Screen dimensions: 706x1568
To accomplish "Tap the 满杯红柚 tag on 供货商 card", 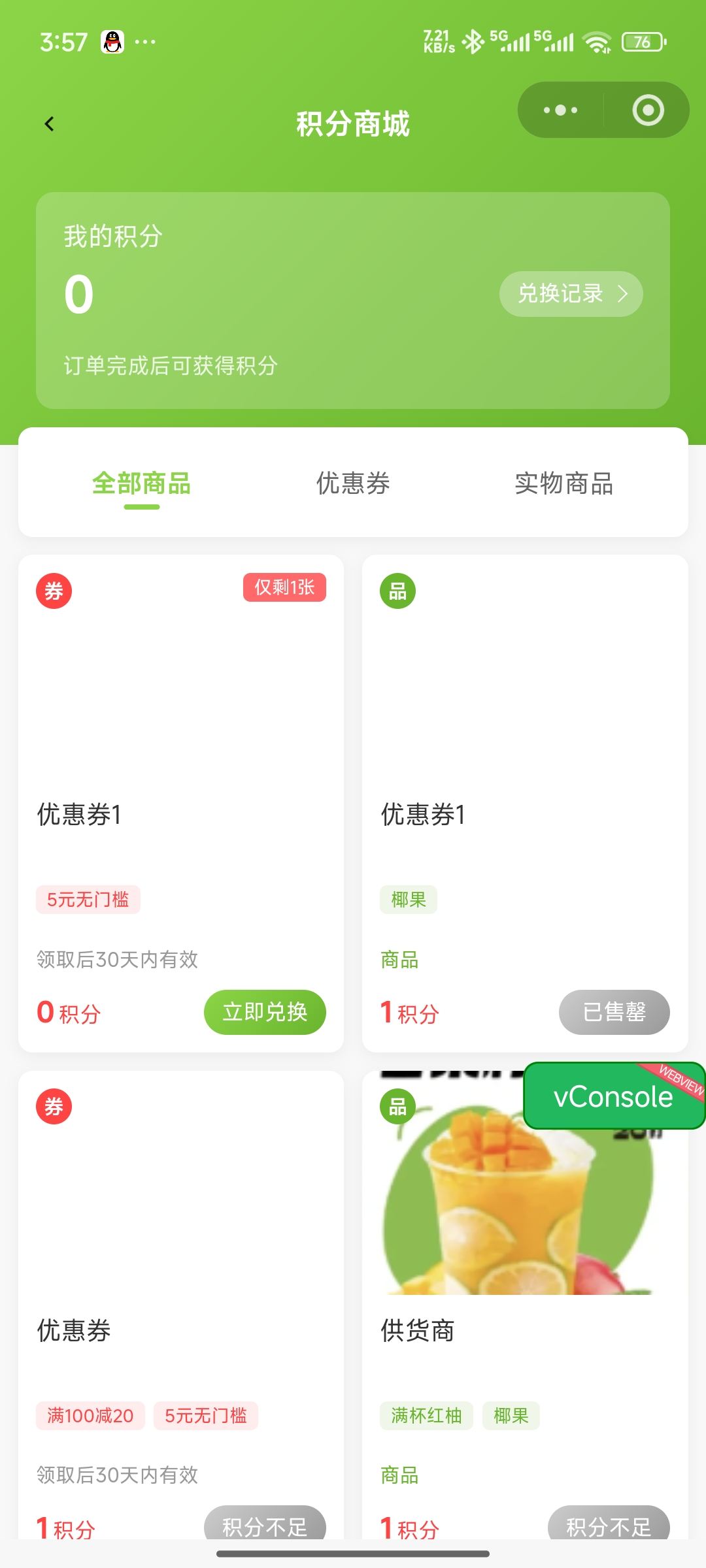I will click(426, 1416).
